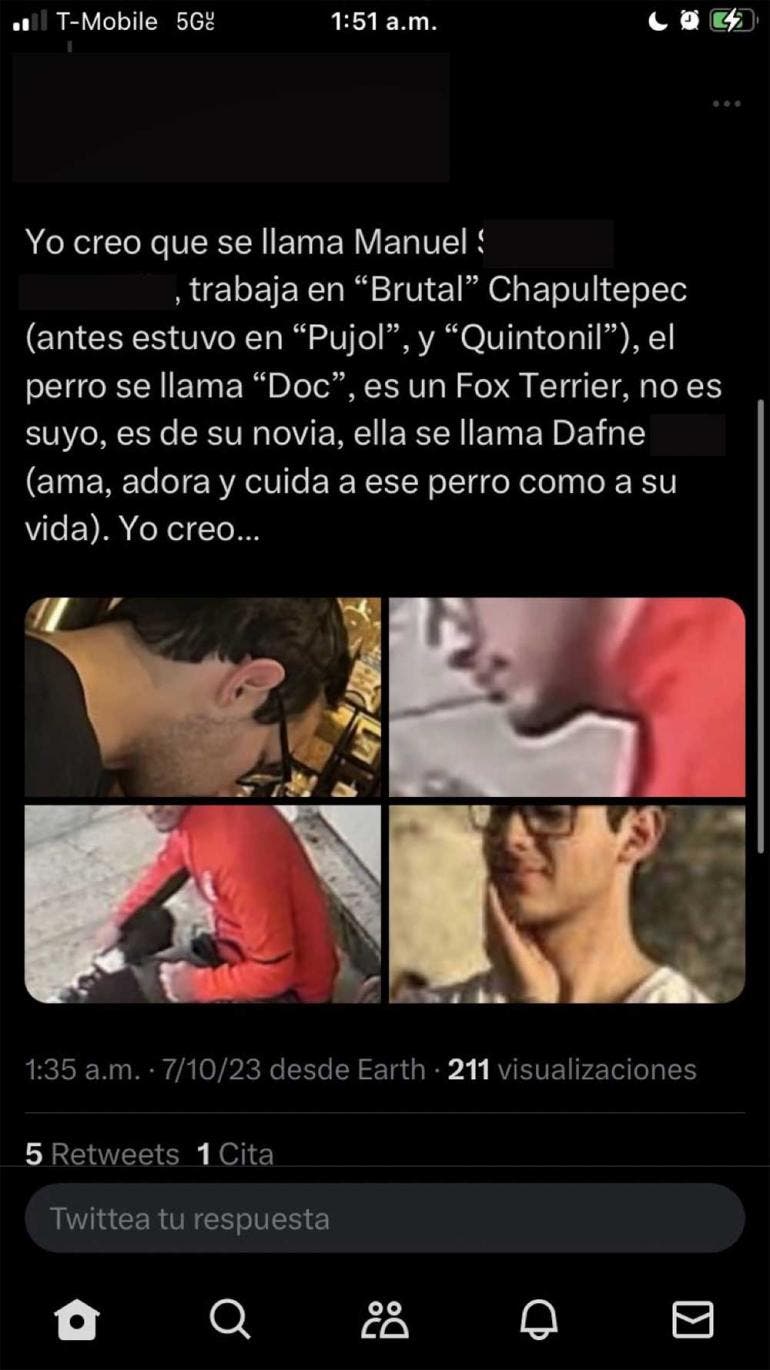Viewport: 770px width, 1370px height.
Task: View the 5 Retweets list
Action: click(102, 1154)
